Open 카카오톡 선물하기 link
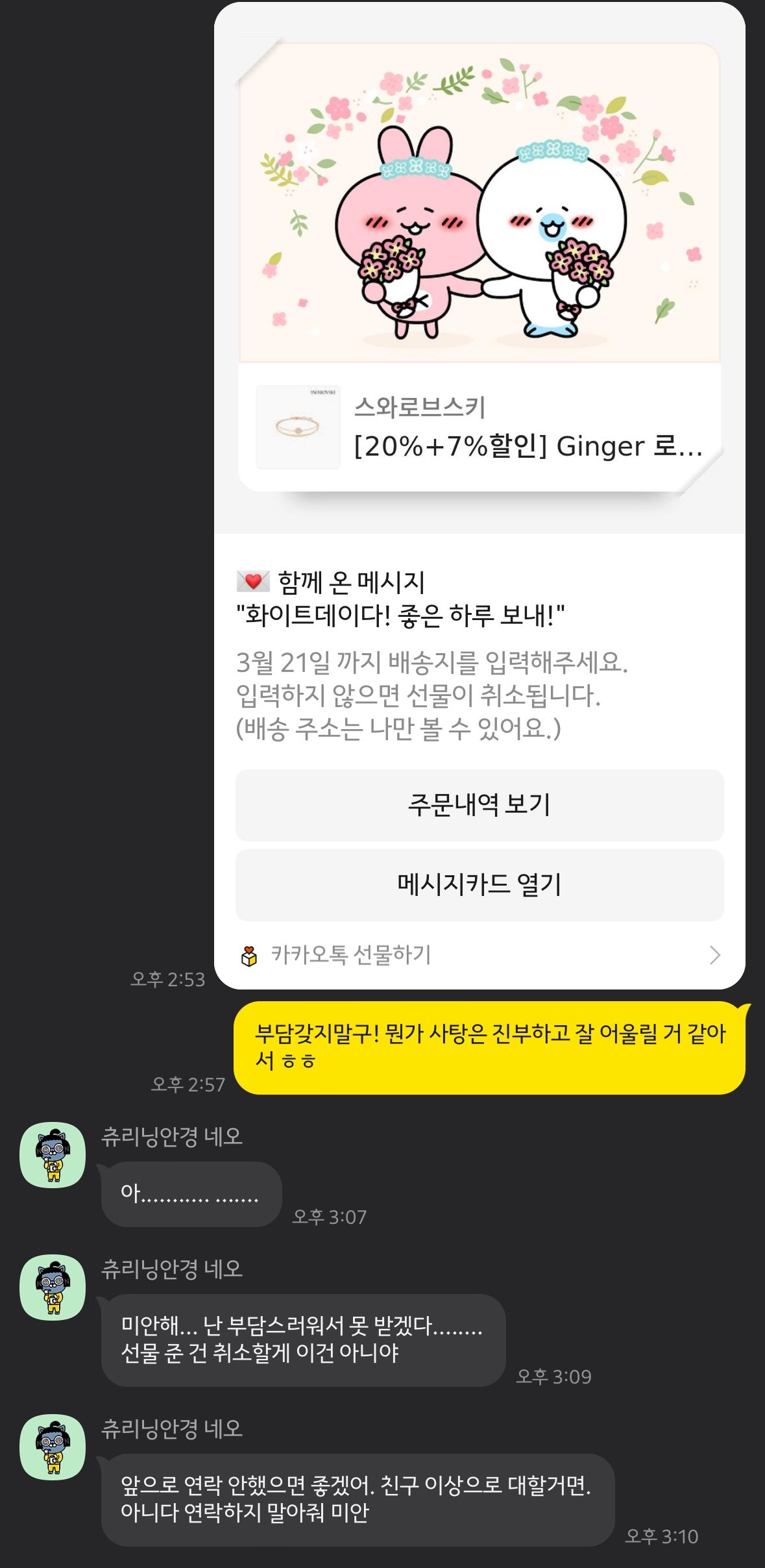 (479, 955)
